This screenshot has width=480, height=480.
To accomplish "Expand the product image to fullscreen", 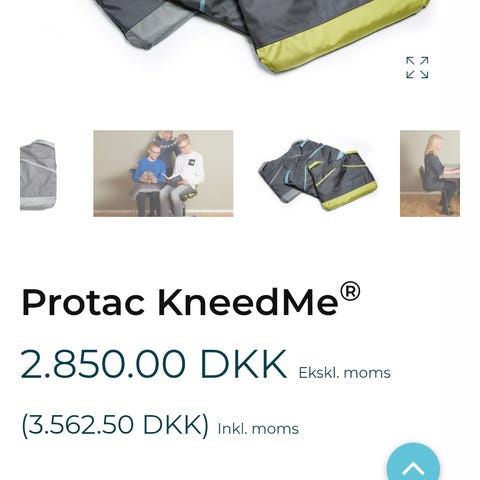I will tap(417, 68).
